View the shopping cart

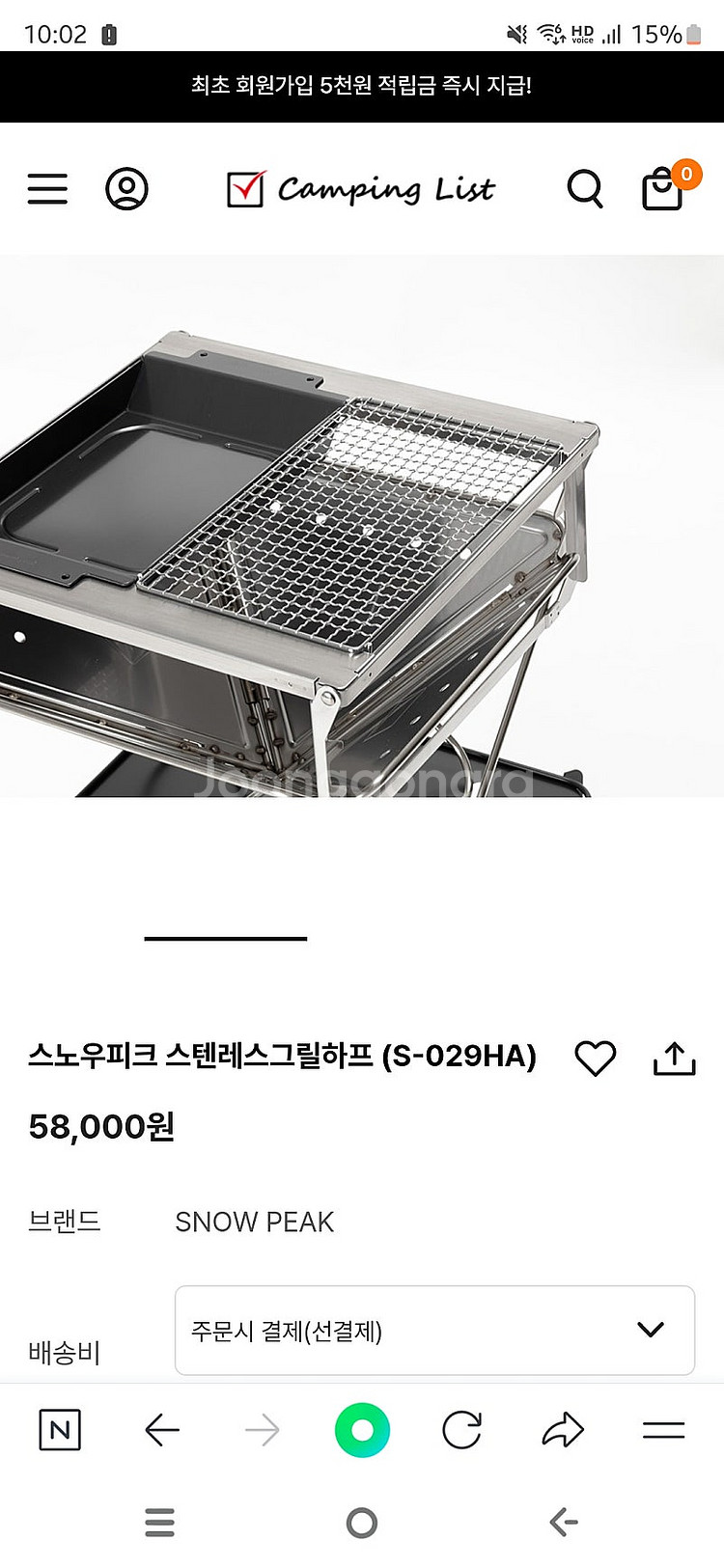[x=664, y=189]
